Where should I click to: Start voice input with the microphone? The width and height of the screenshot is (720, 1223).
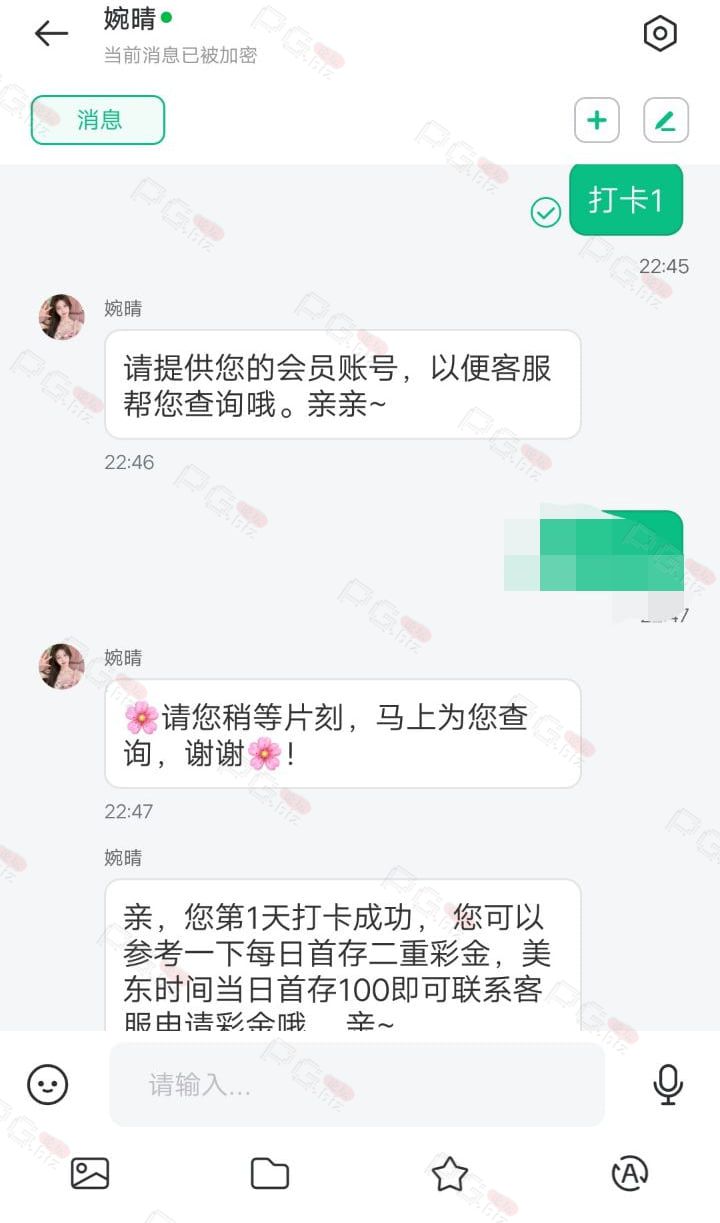[668, 1084]
